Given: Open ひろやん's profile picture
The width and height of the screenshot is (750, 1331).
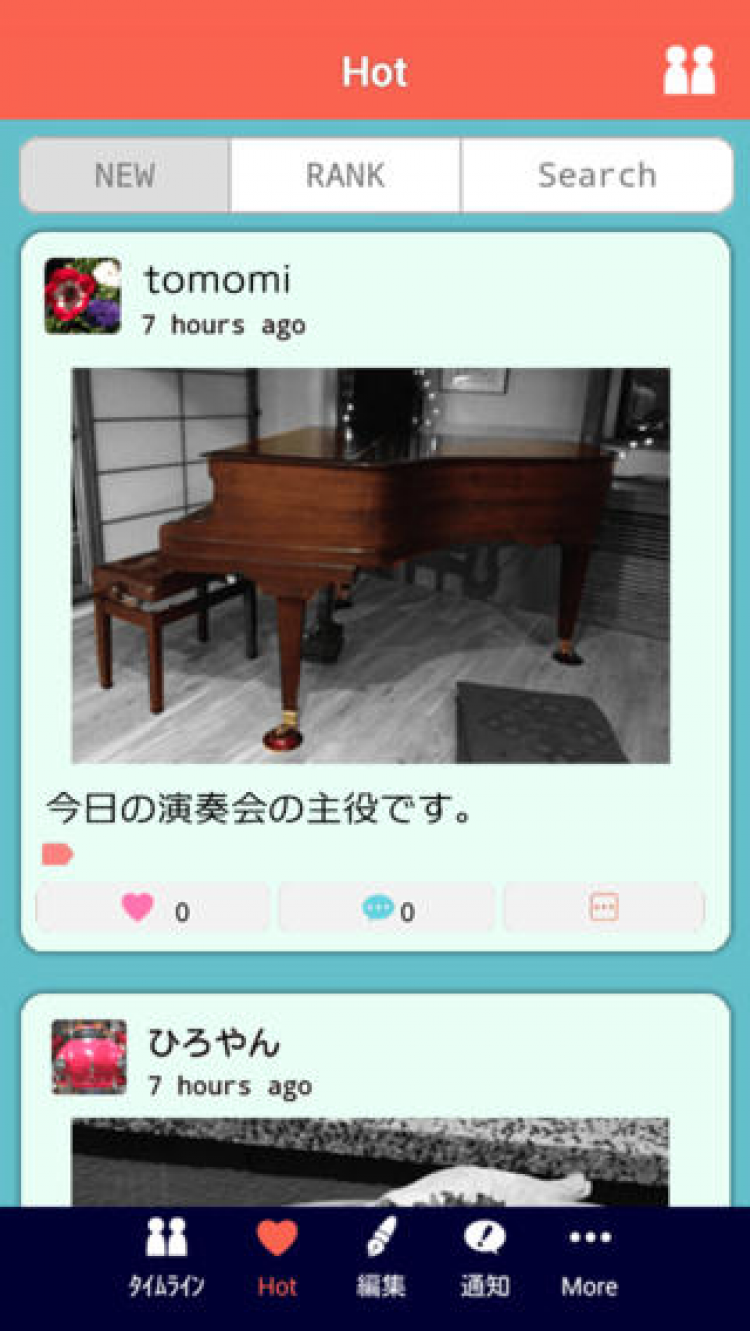Looking at the screenshot, I should click(x=89, y=1056).
